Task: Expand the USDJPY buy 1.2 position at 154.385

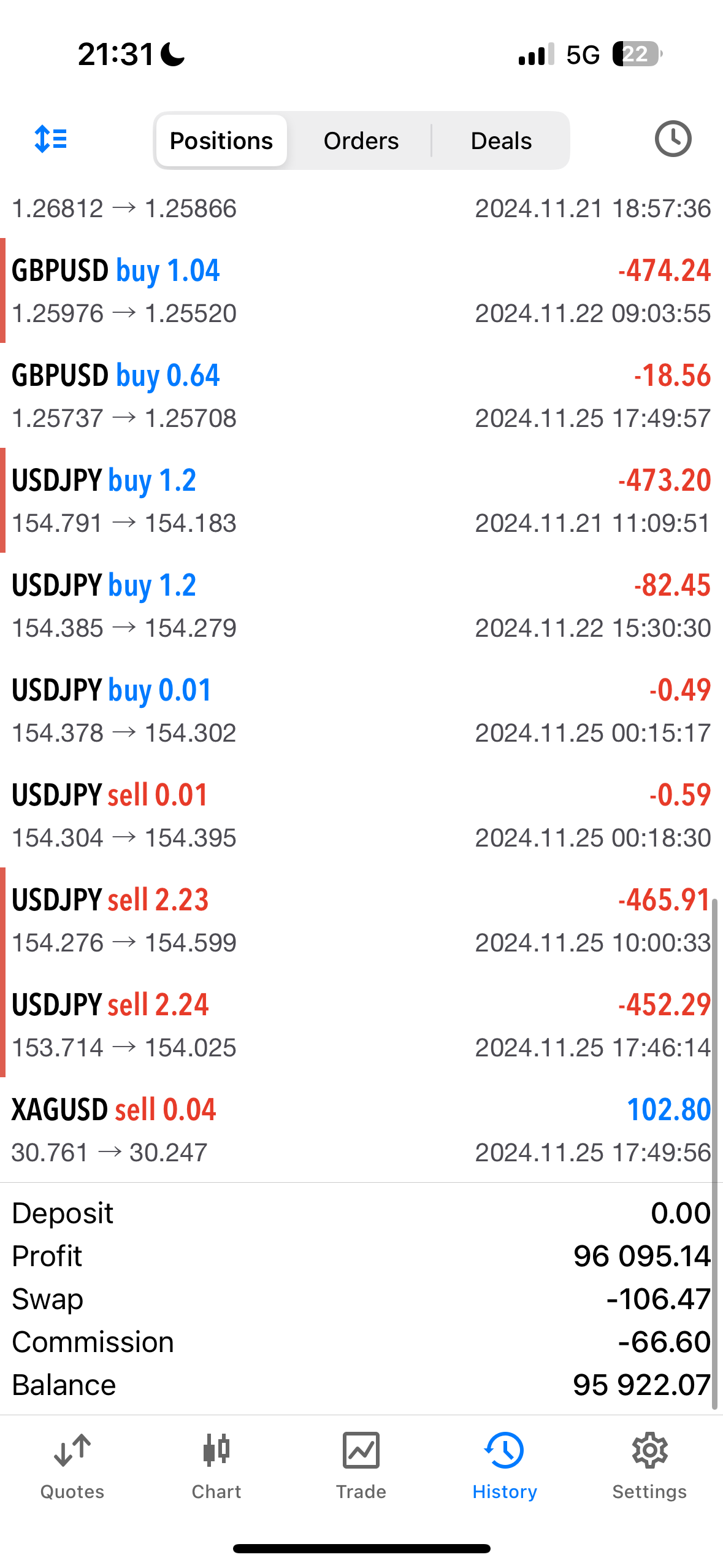Action: [x=361, y=605]
